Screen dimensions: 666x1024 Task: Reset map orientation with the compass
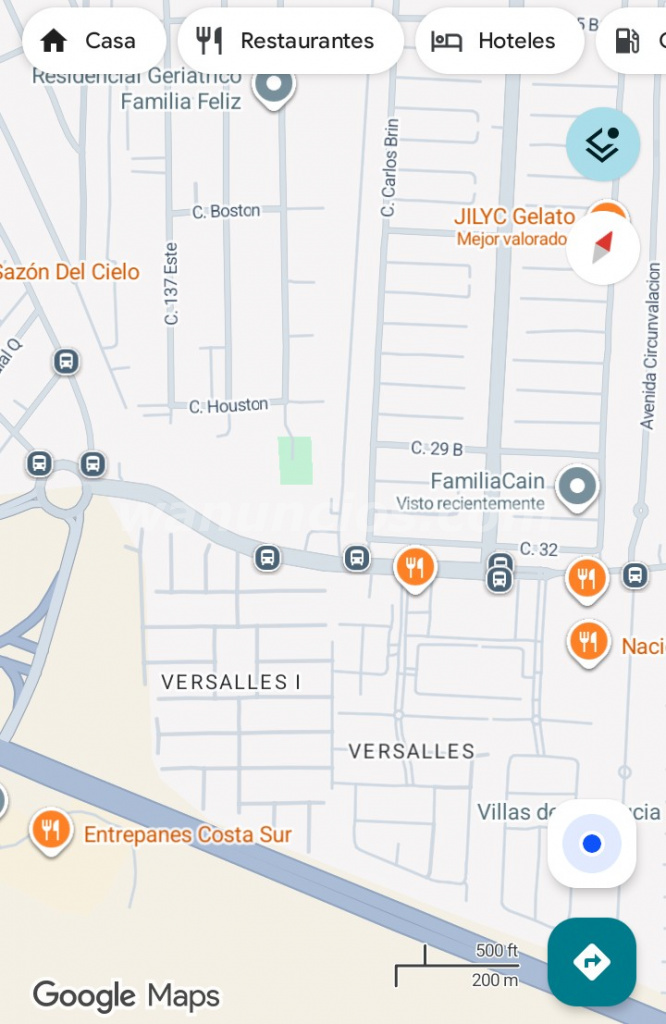tap(602, 248)
